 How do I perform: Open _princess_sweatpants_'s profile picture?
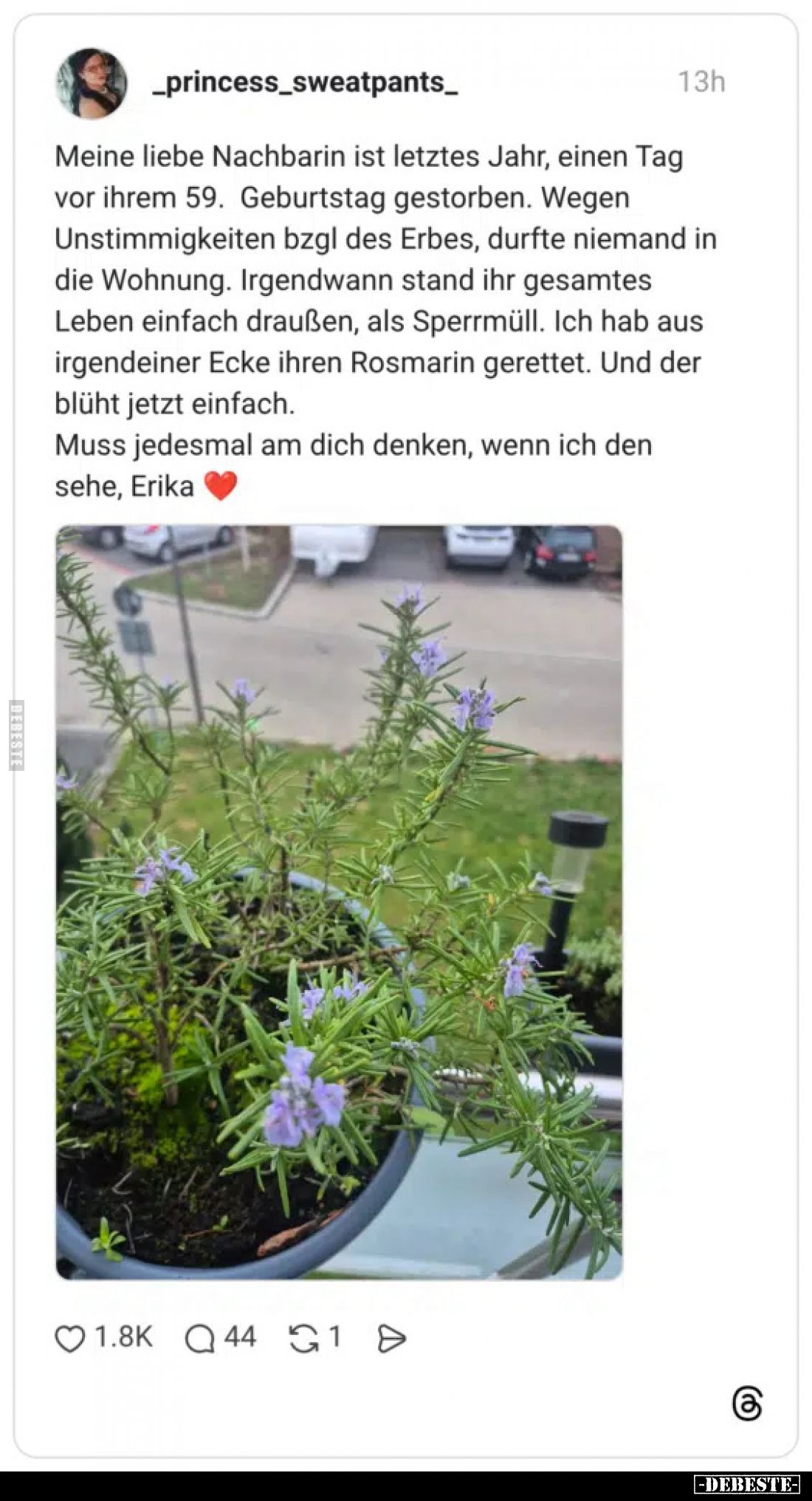[x=92, y=83]
